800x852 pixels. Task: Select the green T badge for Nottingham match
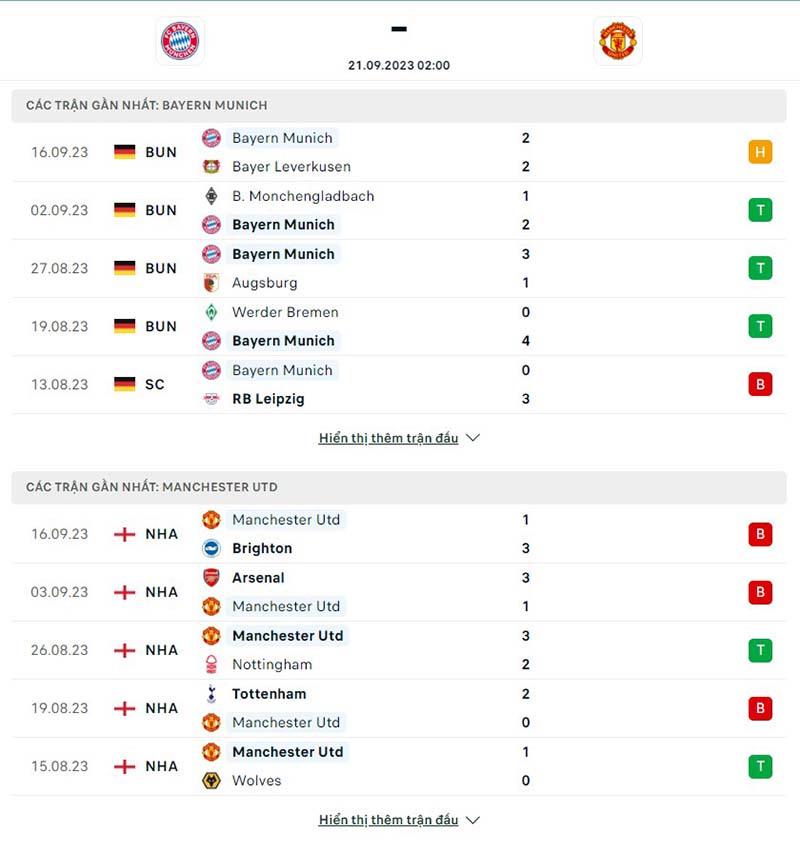point(761,650)
